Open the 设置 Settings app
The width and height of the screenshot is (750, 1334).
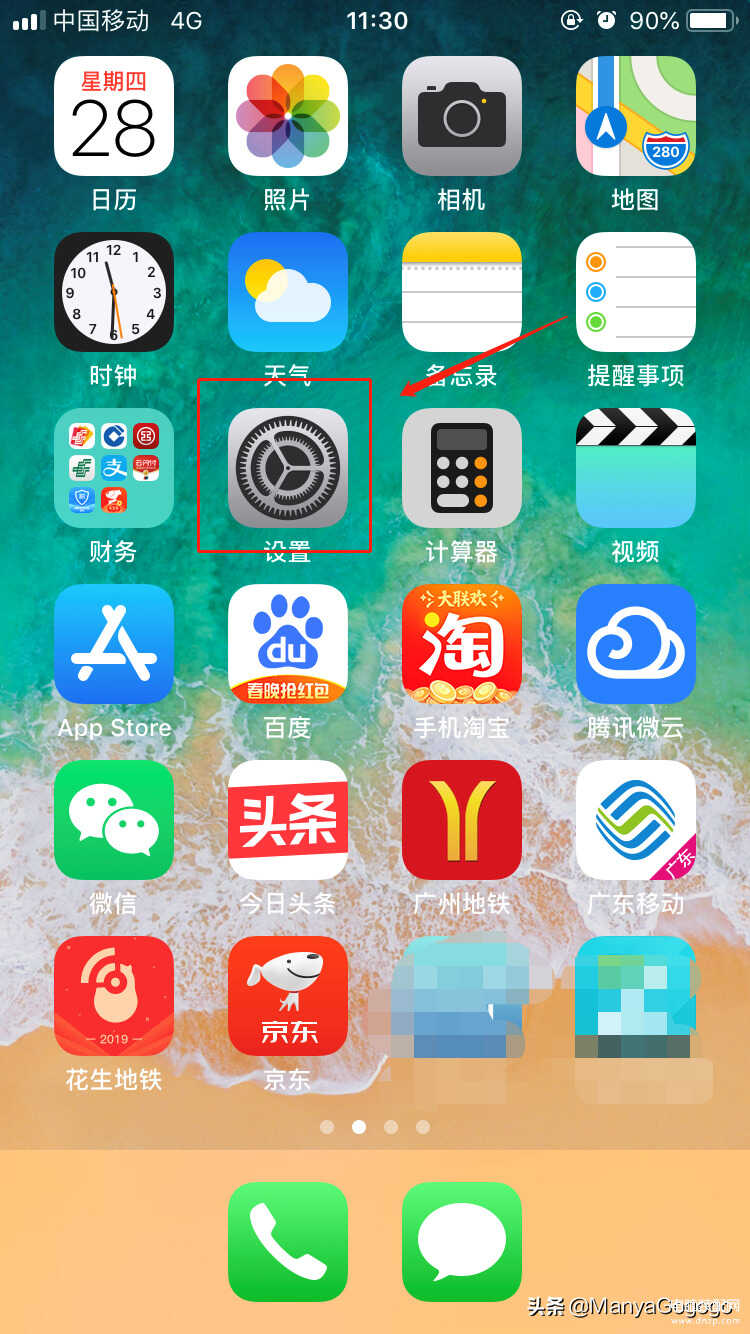pyautogui.click(x=287, y=468)
